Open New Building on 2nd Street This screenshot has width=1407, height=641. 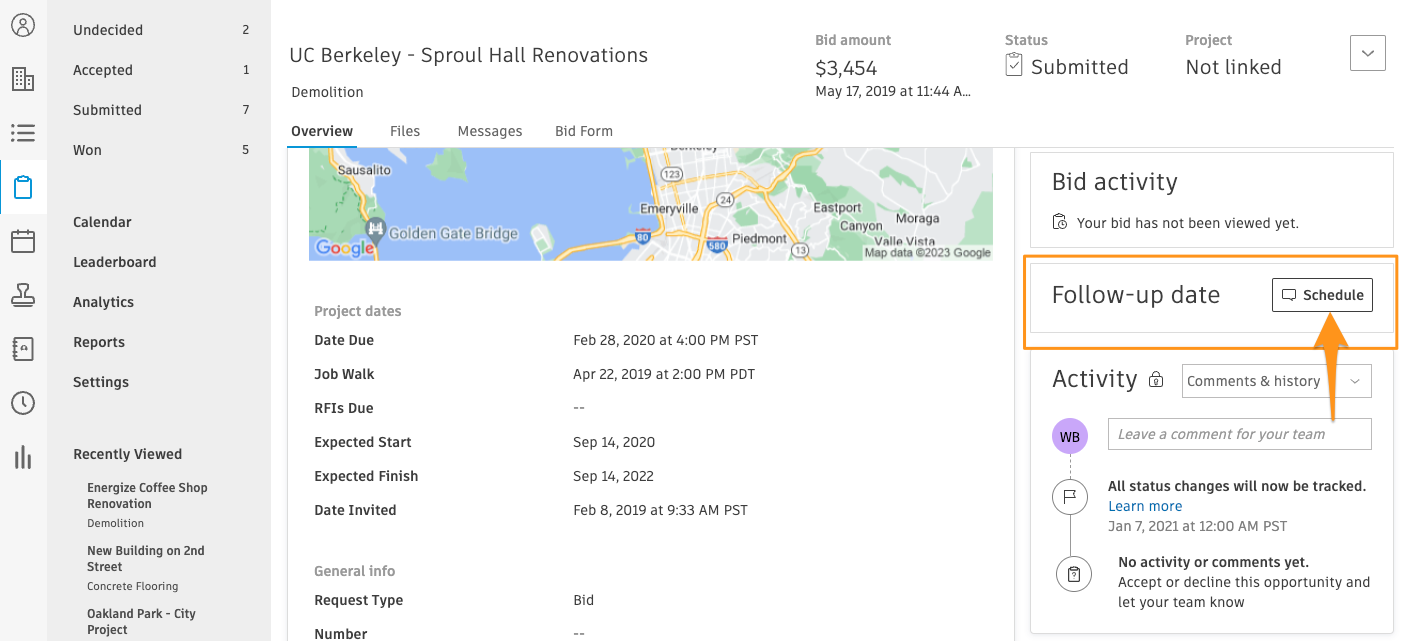click(145, 558)
